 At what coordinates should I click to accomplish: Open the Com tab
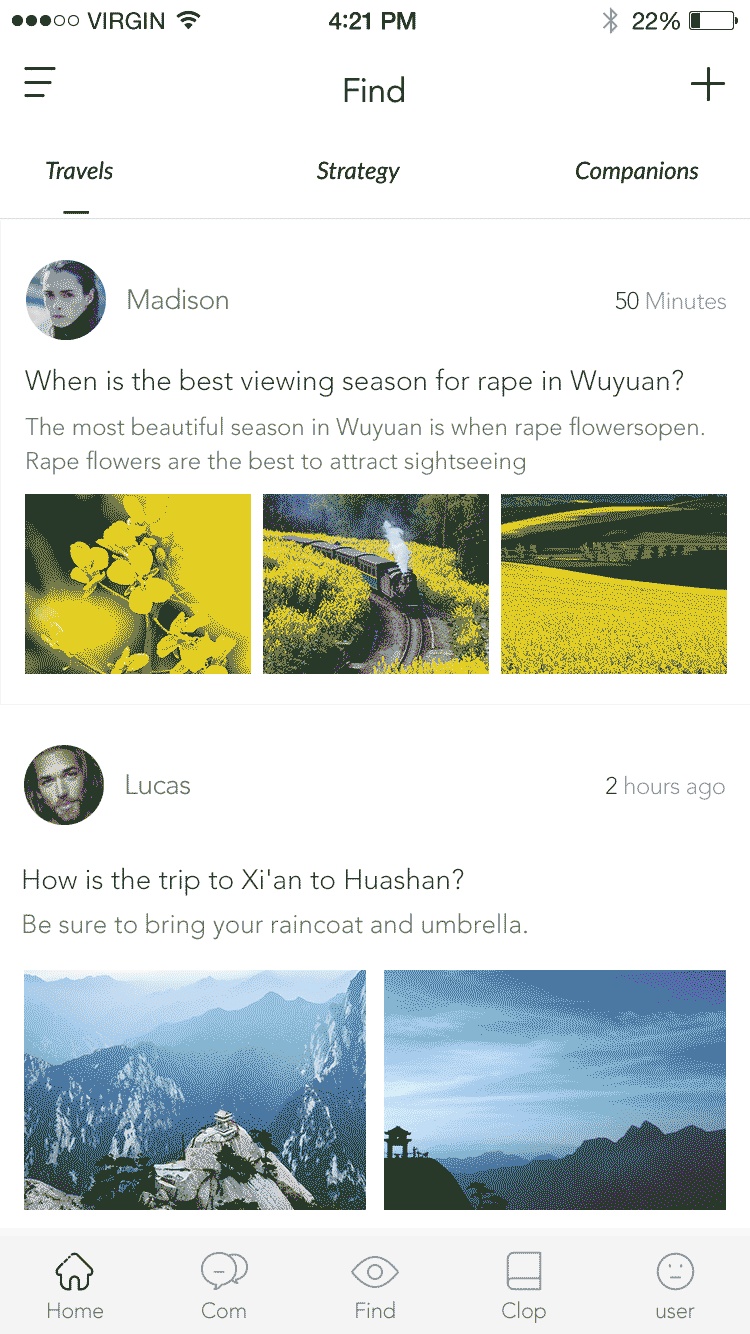(224, 1285)
